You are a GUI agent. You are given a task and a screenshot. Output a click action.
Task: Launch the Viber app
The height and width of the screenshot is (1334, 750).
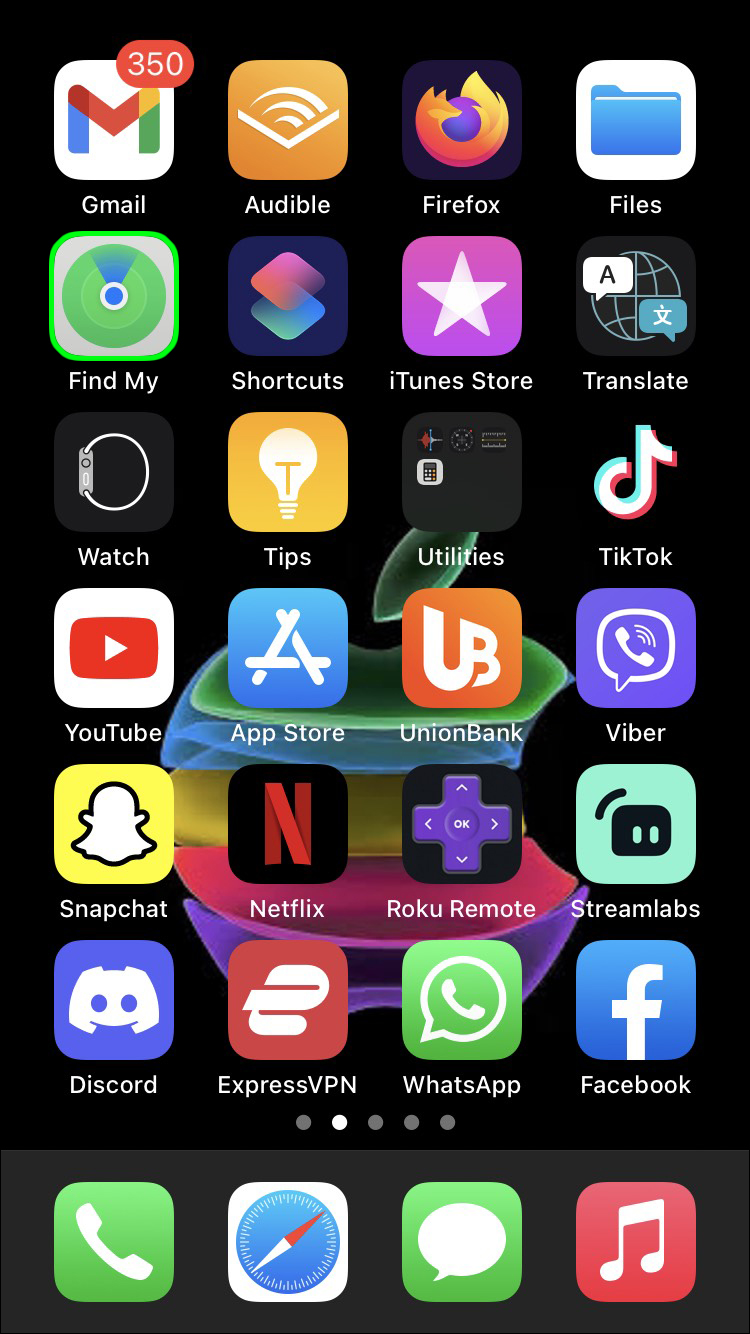point(635,648)
